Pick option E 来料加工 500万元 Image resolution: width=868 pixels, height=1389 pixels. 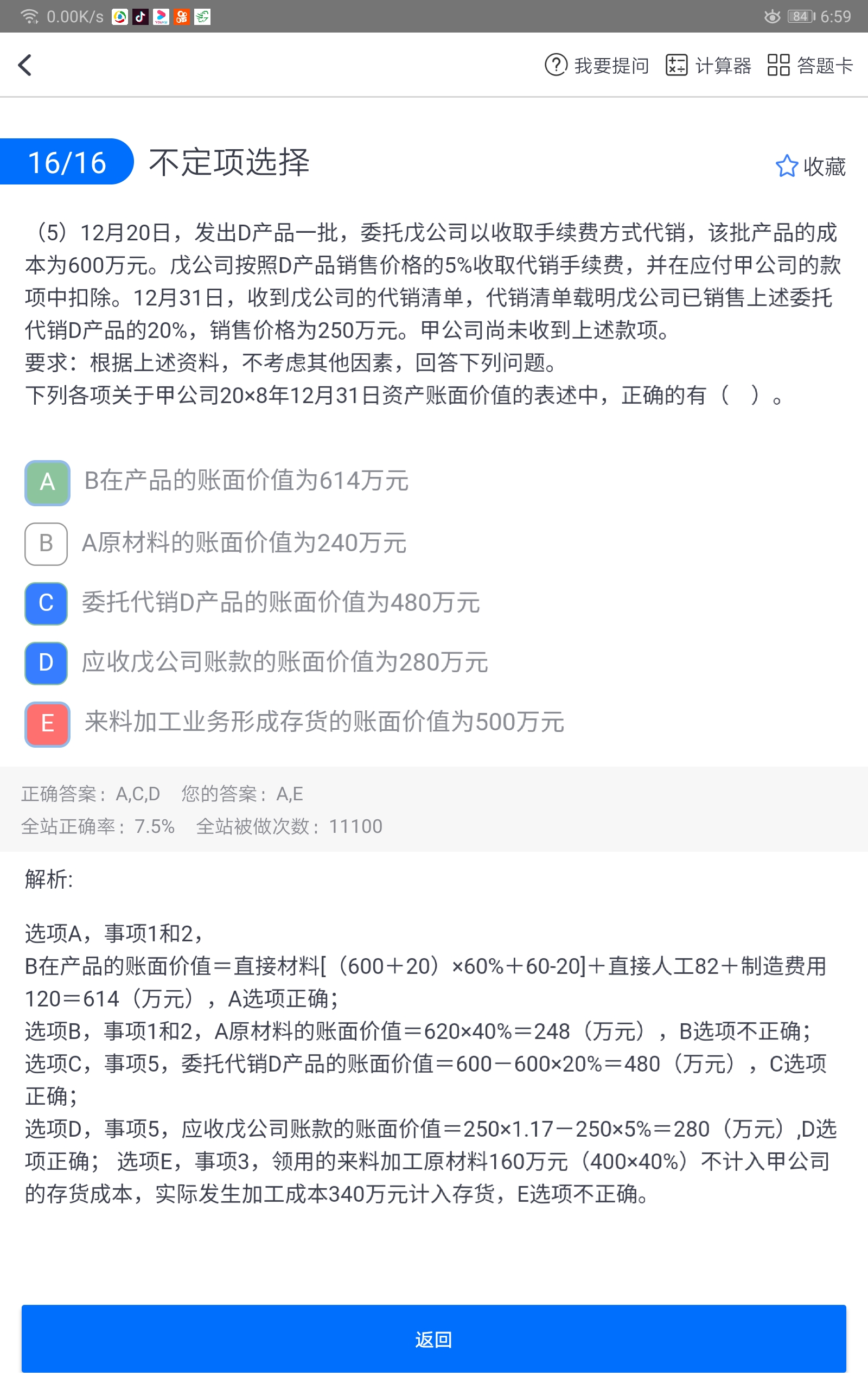[47, 723]
